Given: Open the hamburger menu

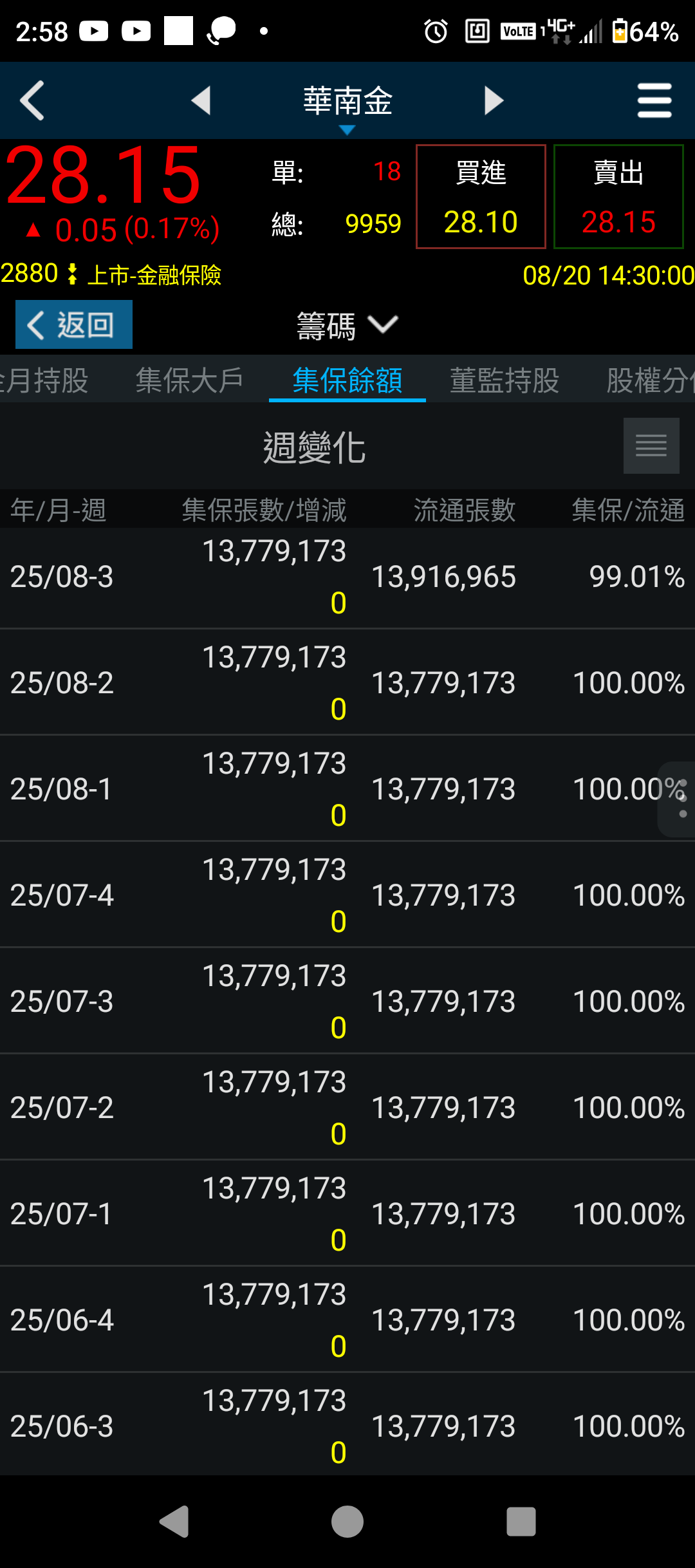Looking at the screenshot, I should point(654,100).
